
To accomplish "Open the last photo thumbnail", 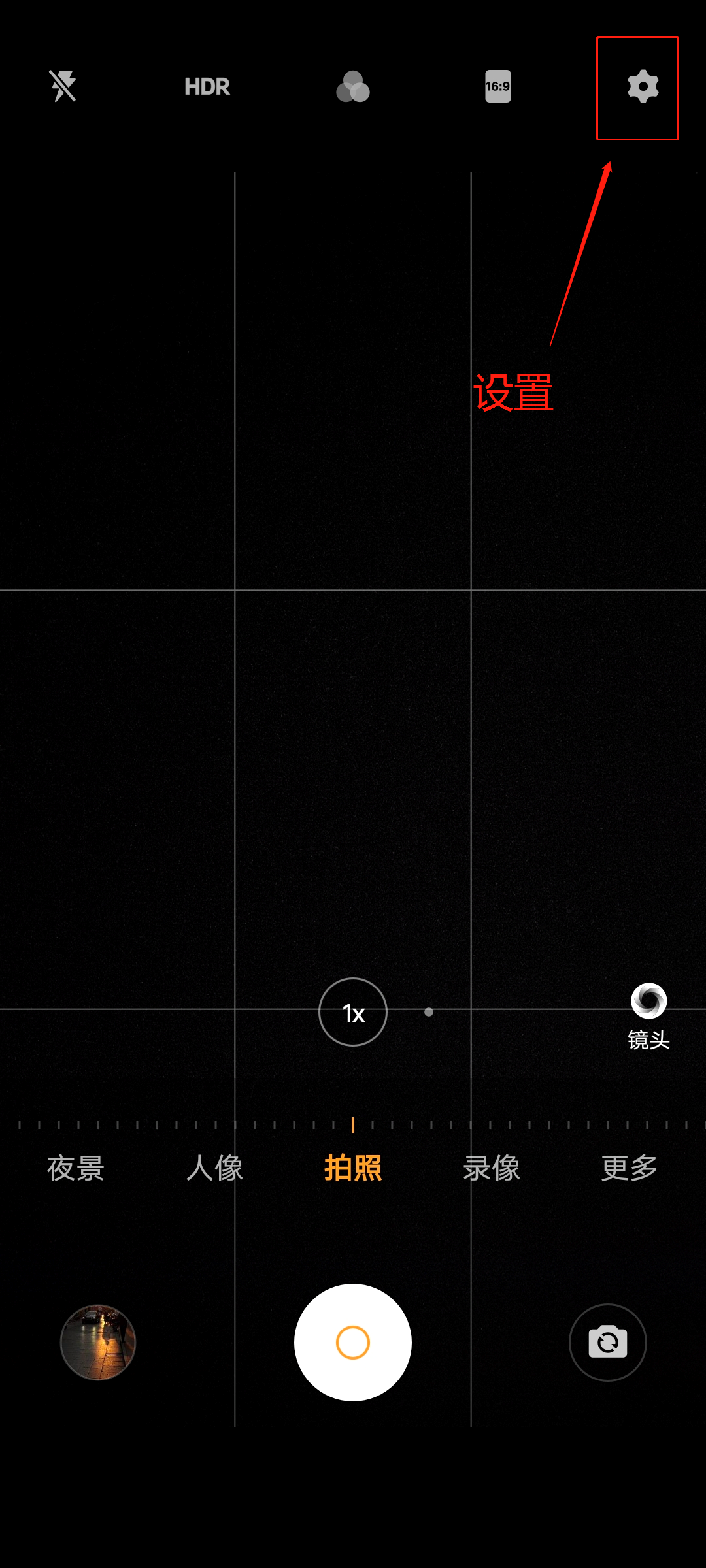I will 98,1343.
